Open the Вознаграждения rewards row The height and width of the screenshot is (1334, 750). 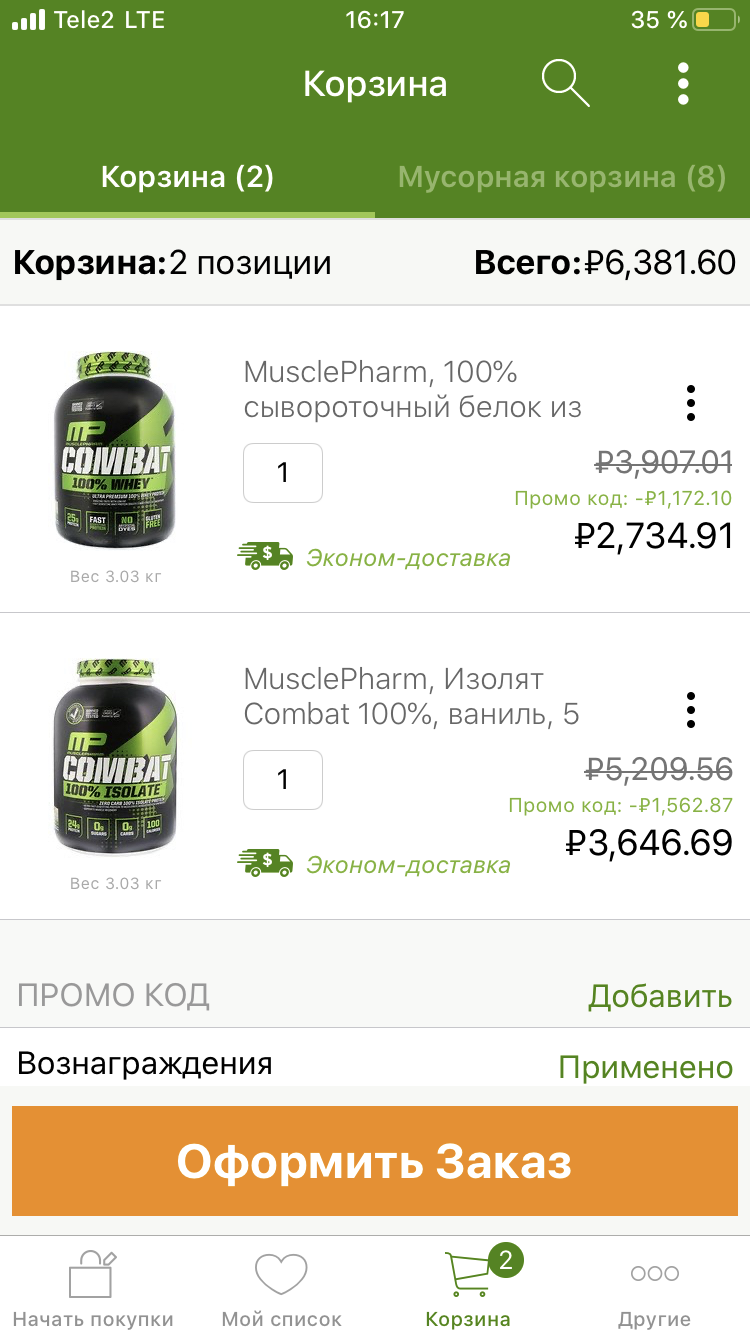pos(375,1063)
